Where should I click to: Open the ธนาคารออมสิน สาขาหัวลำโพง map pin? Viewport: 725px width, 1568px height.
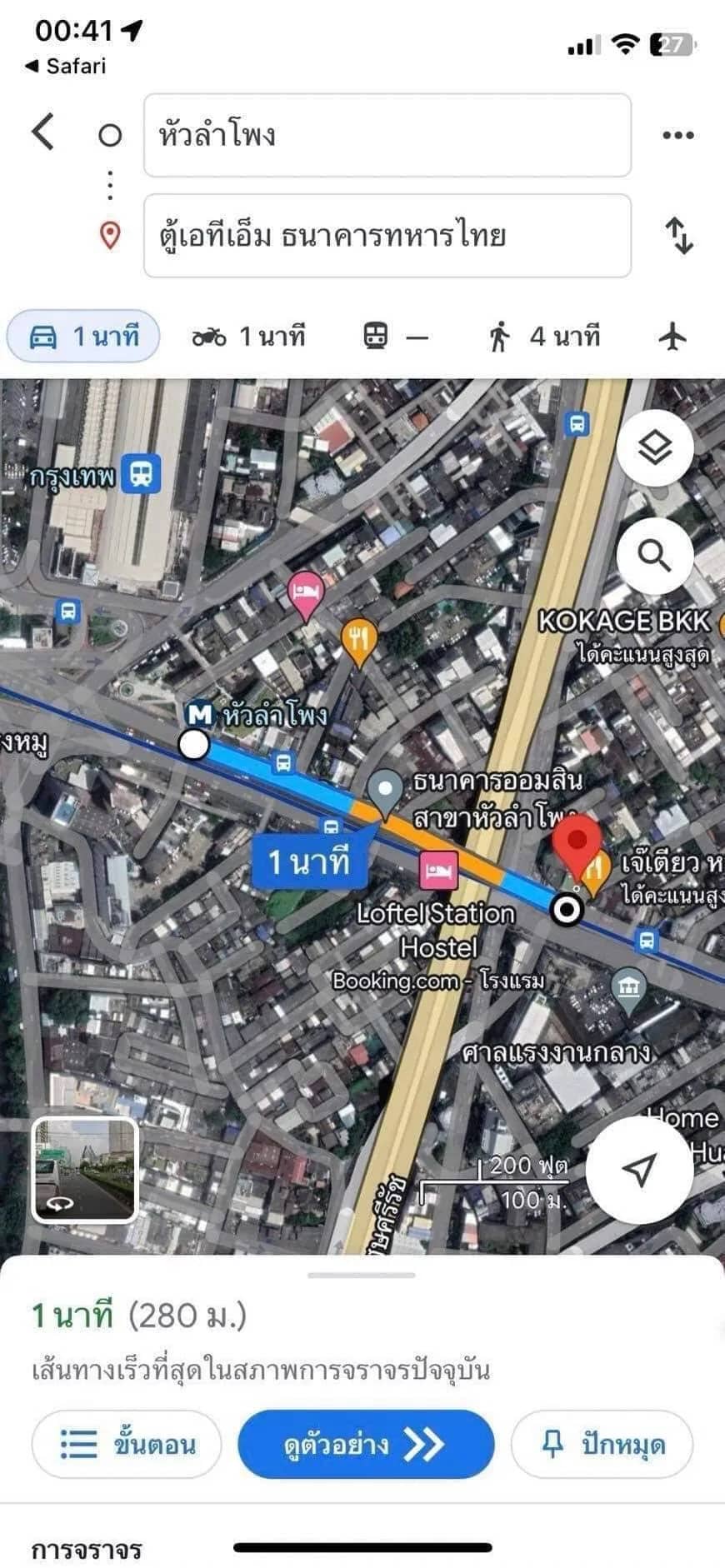pos(385,791)
